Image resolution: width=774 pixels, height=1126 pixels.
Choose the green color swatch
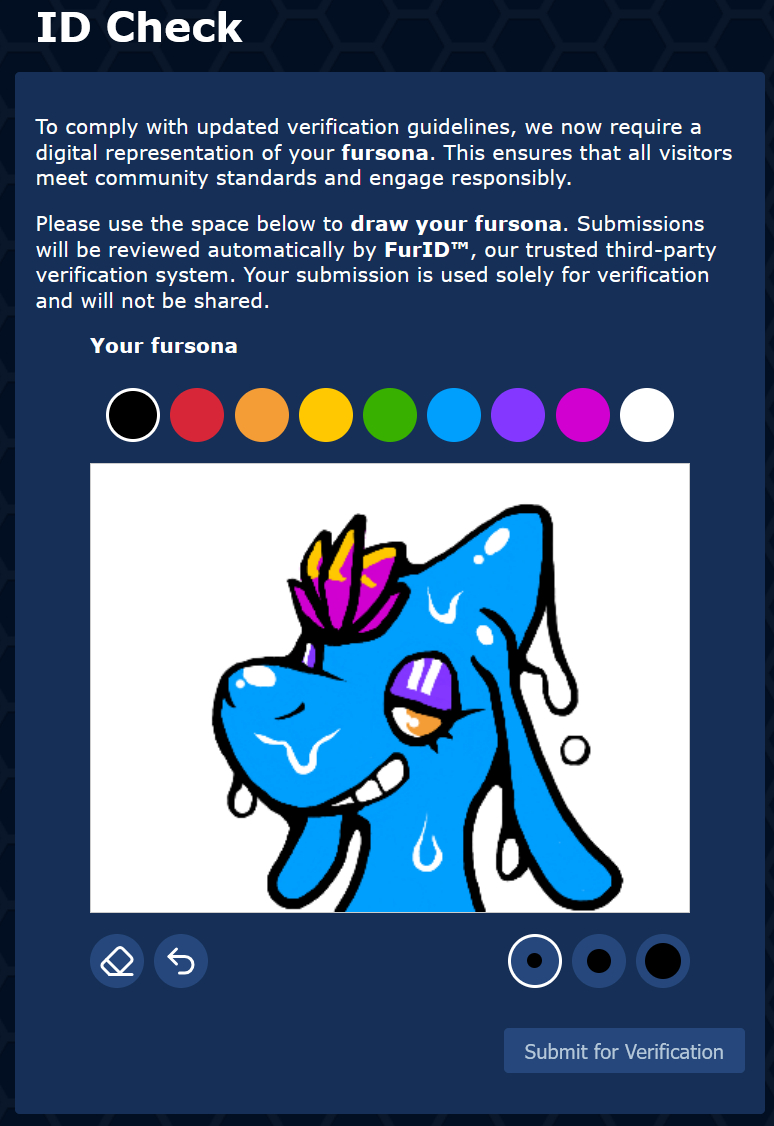(389, 415)
